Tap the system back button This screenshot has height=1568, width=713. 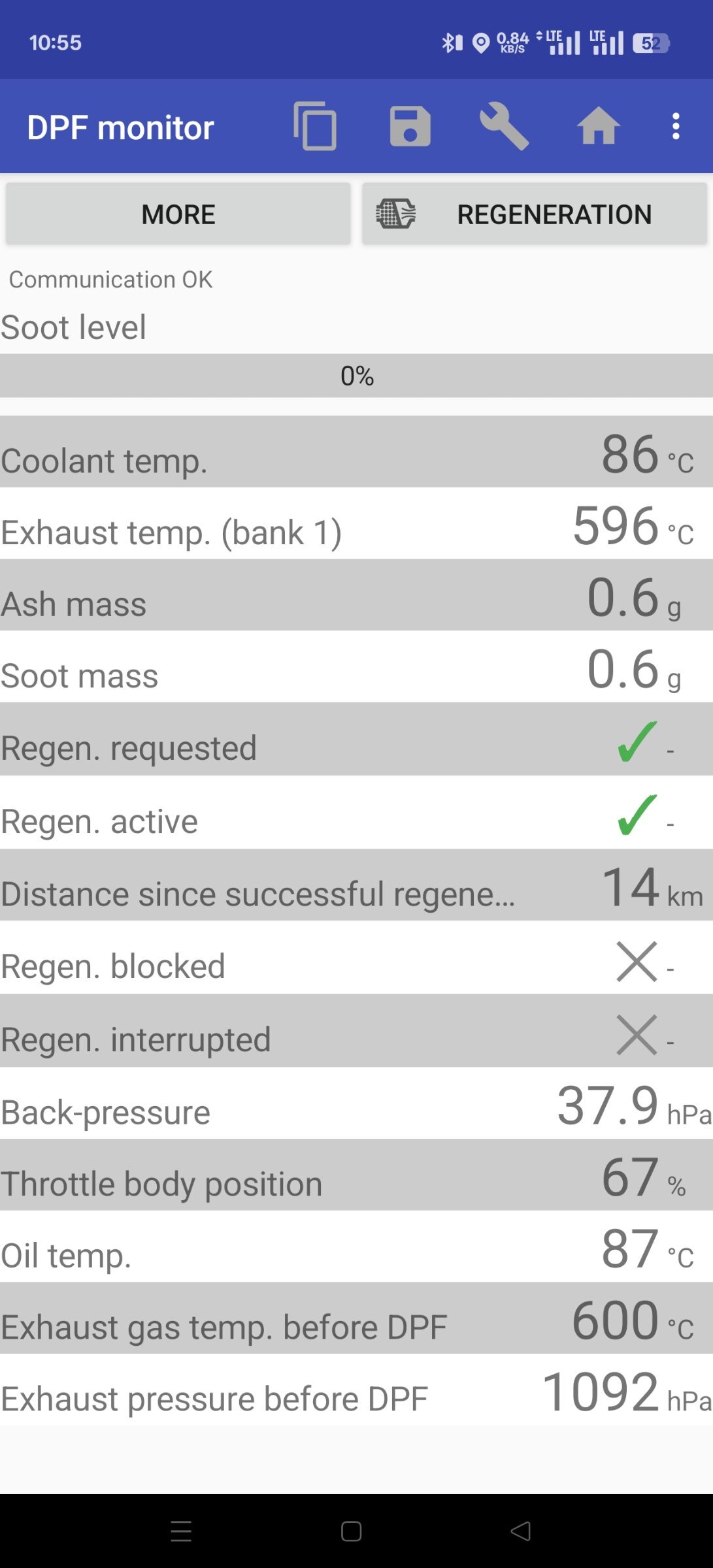pyautogui.click(x=521, y=1531)
